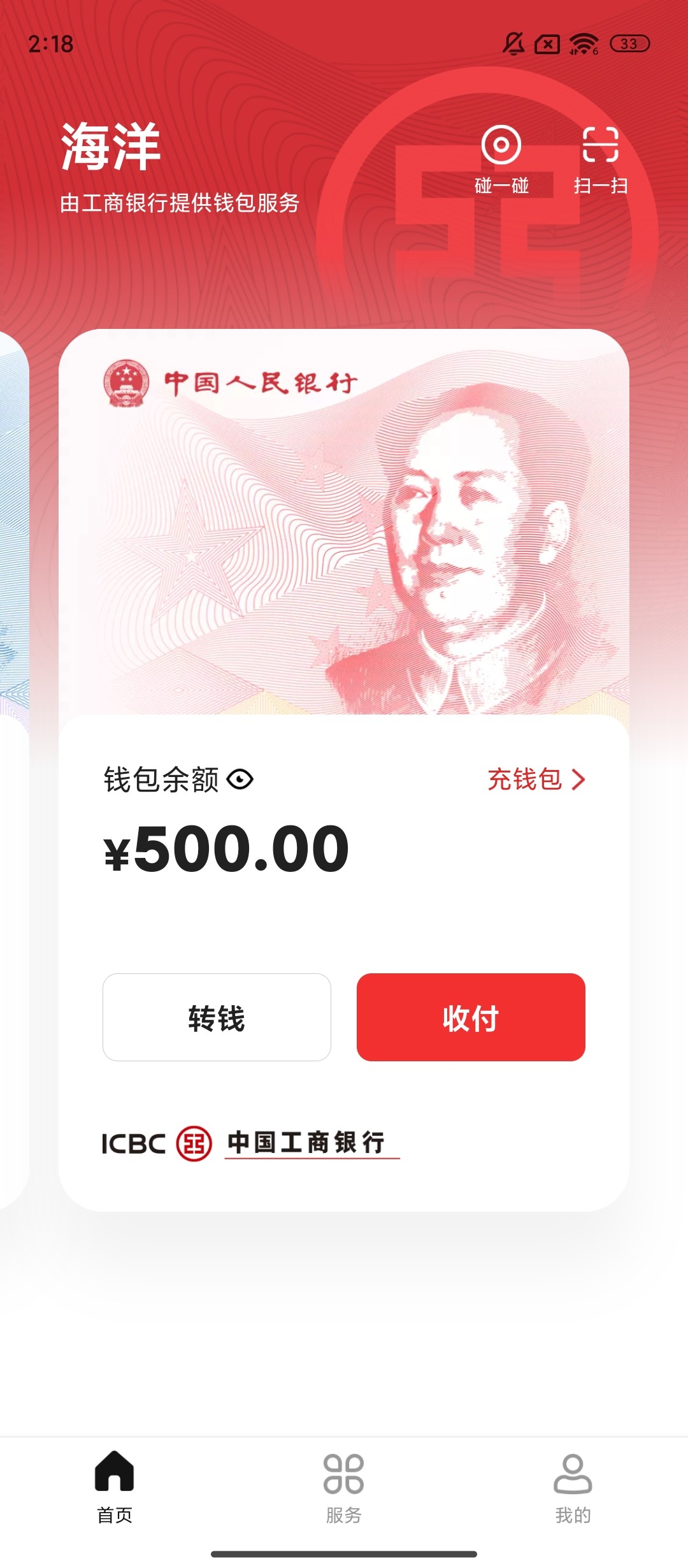Viewport: 688px width, 1568px height.
Task: Tap the 转钱 transfer button
Action: (217, 1017)
